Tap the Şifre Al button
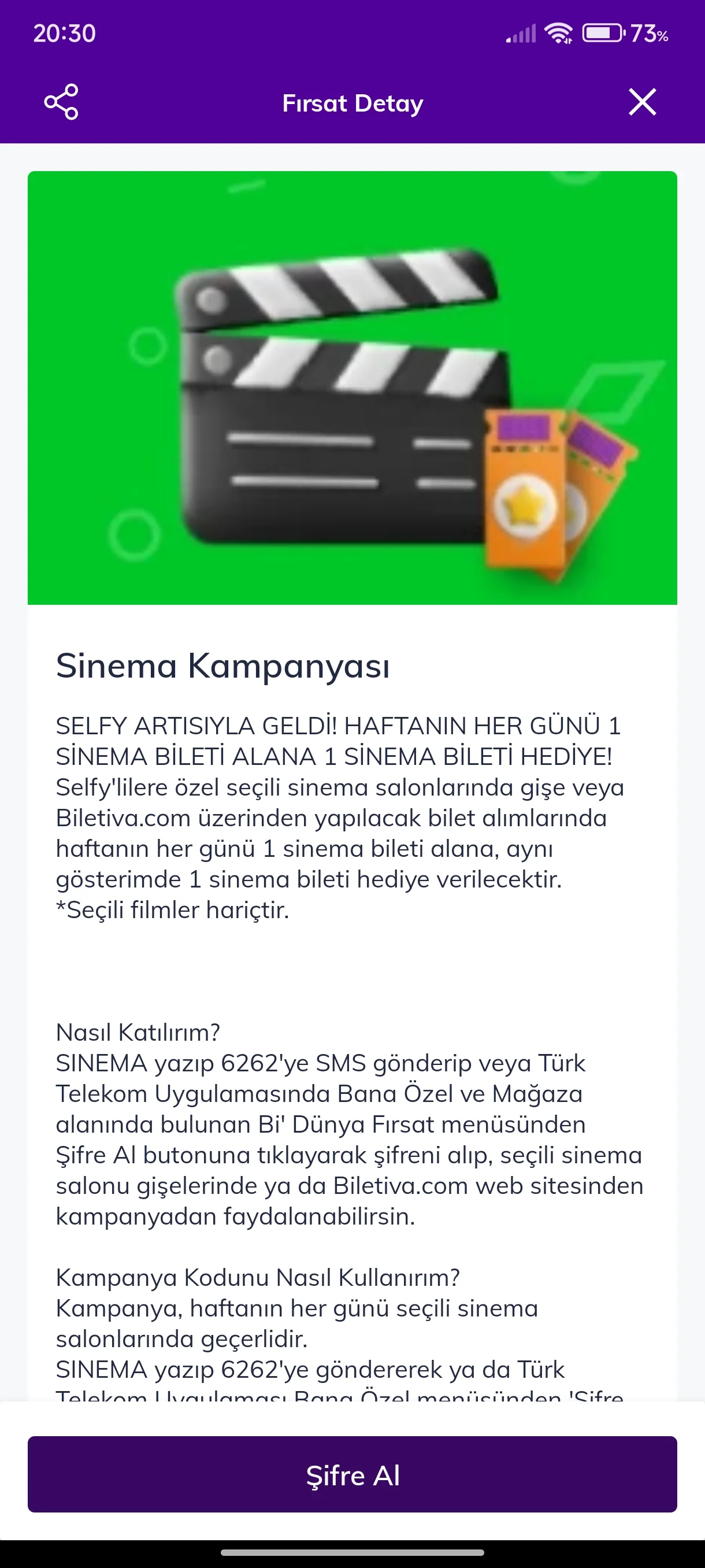The image size is (705, 1568). [352, 1474]
